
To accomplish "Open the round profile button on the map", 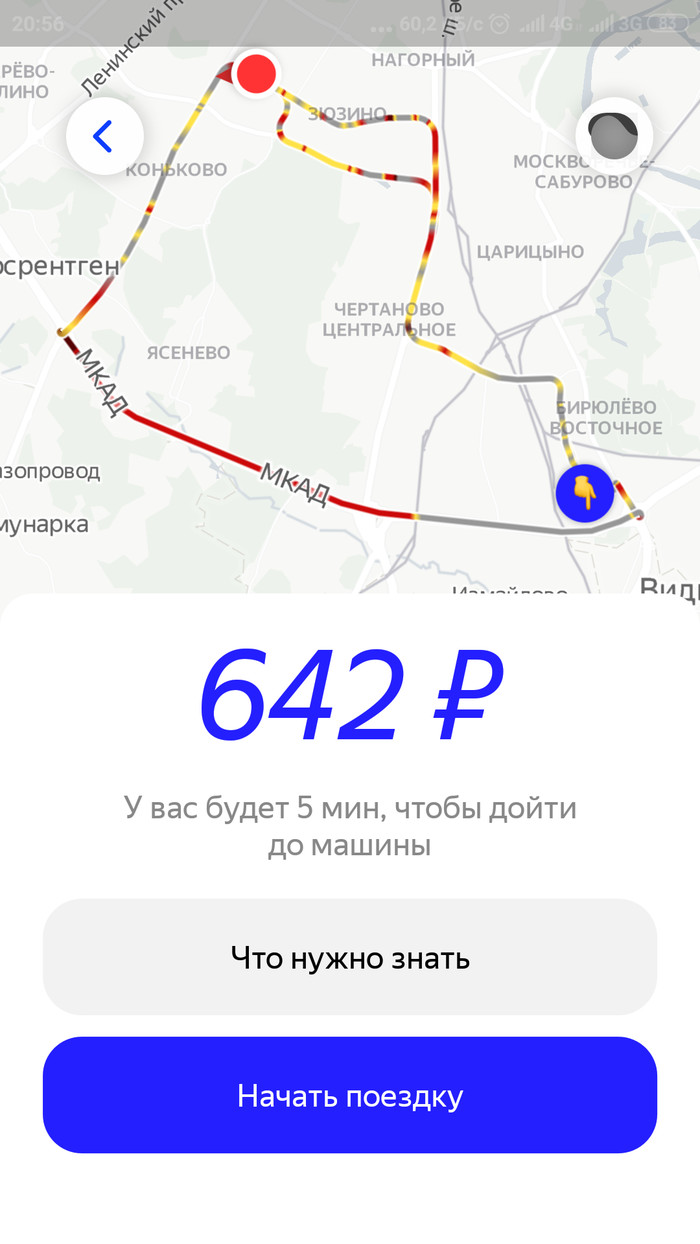I will [x=614, y=136].
